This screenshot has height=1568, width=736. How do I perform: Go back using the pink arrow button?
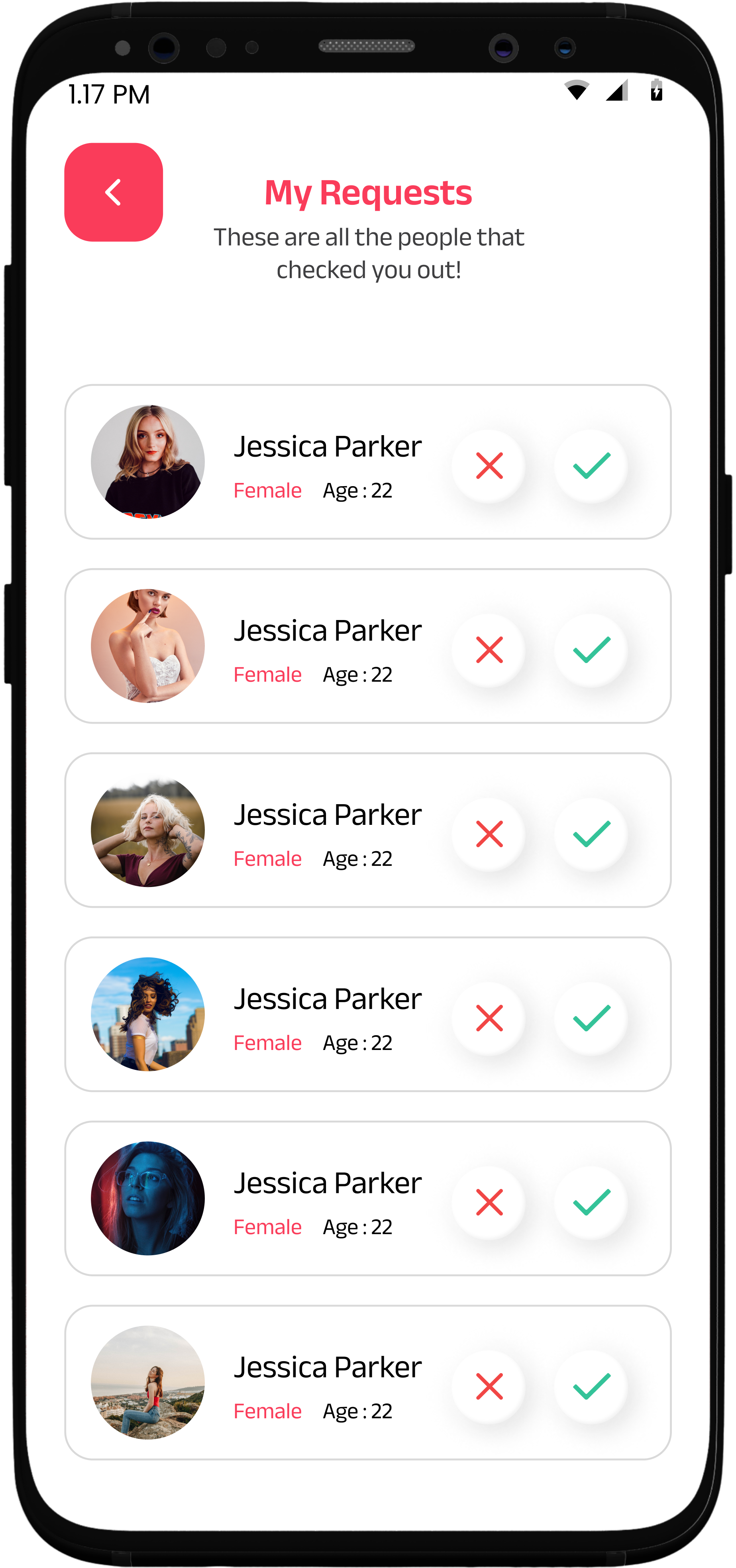(x=113, y=192)
